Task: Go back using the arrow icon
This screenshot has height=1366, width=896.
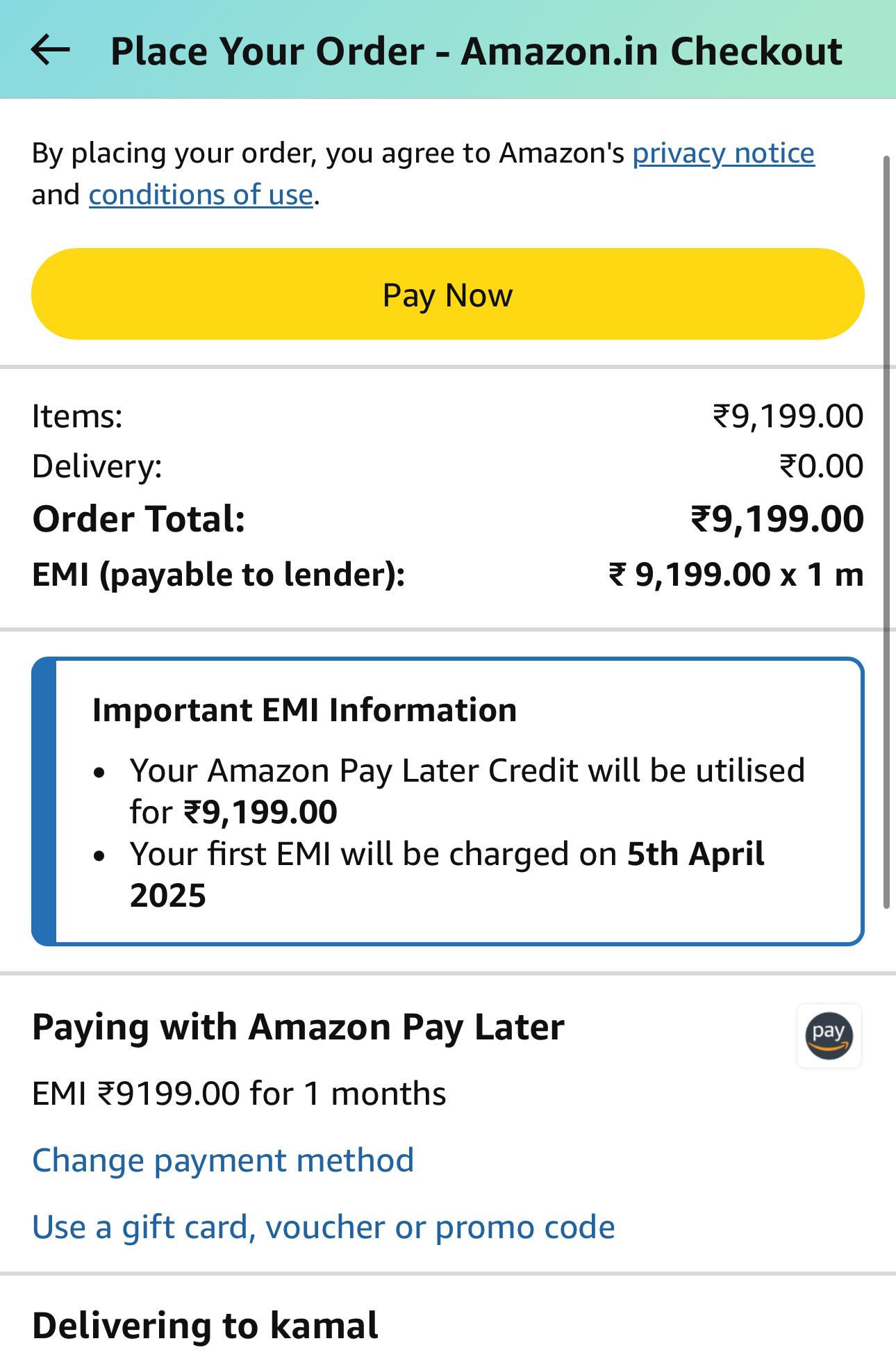Action: point(50,50)
